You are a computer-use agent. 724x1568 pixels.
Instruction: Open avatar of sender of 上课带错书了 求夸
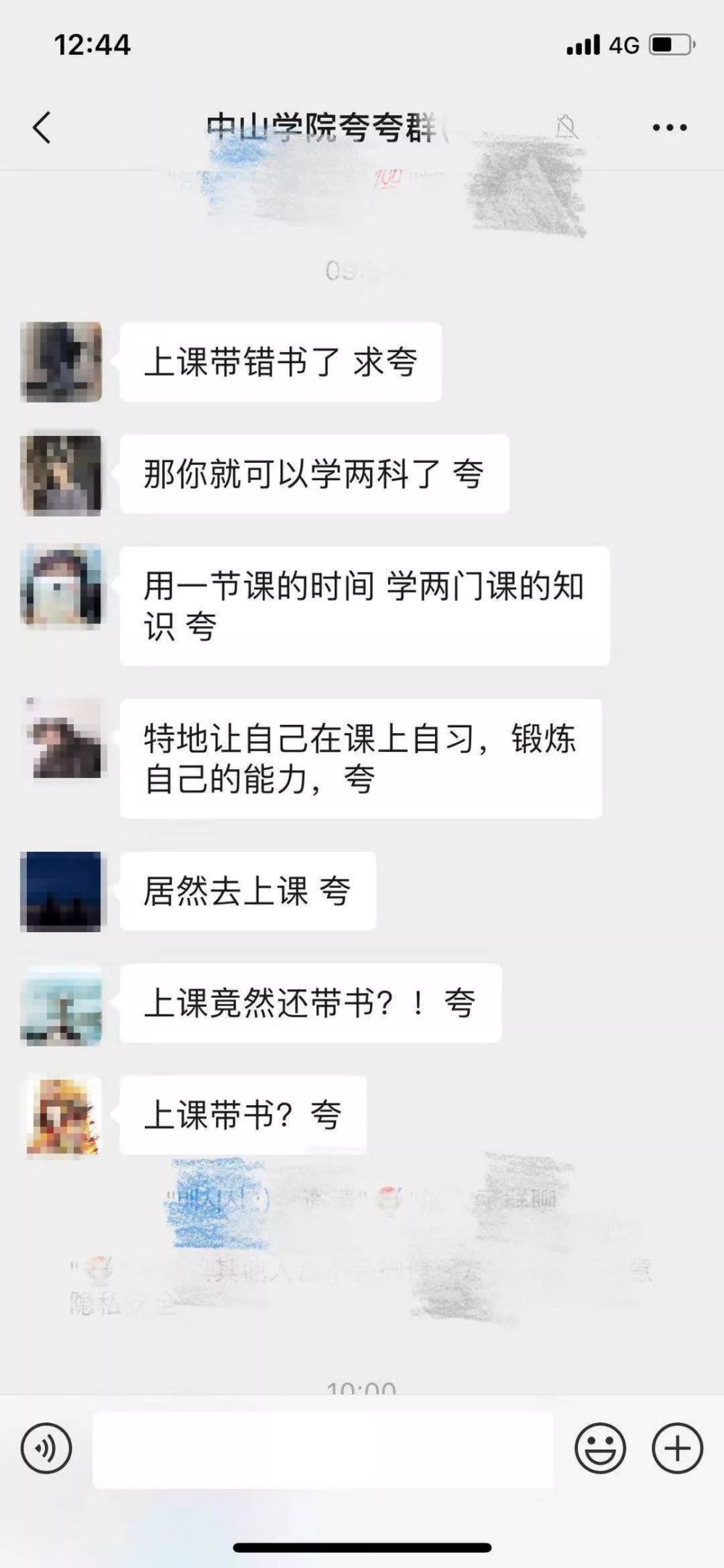[62, 362]
